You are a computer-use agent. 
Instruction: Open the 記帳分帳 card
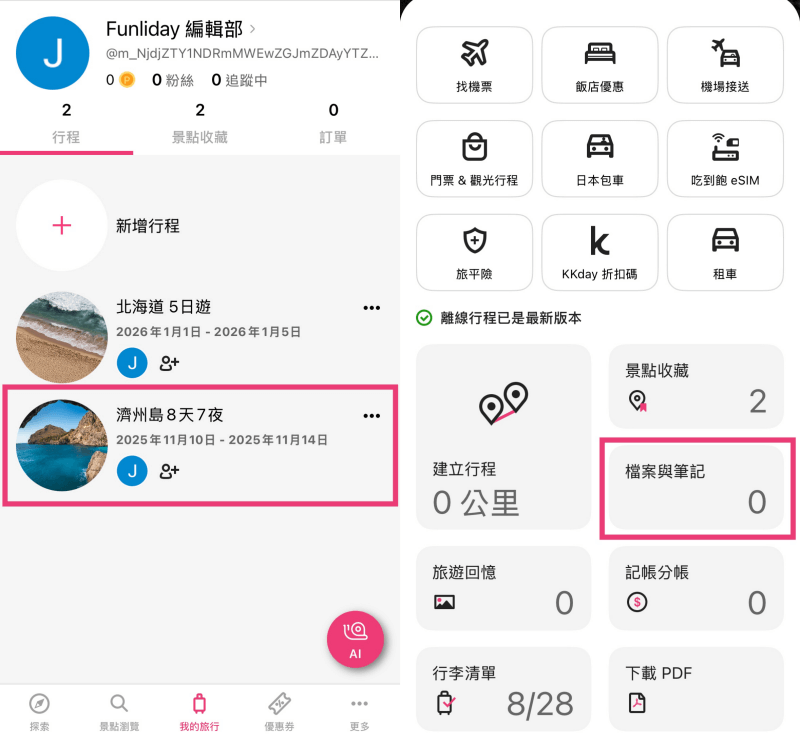(x=697, y=588)
